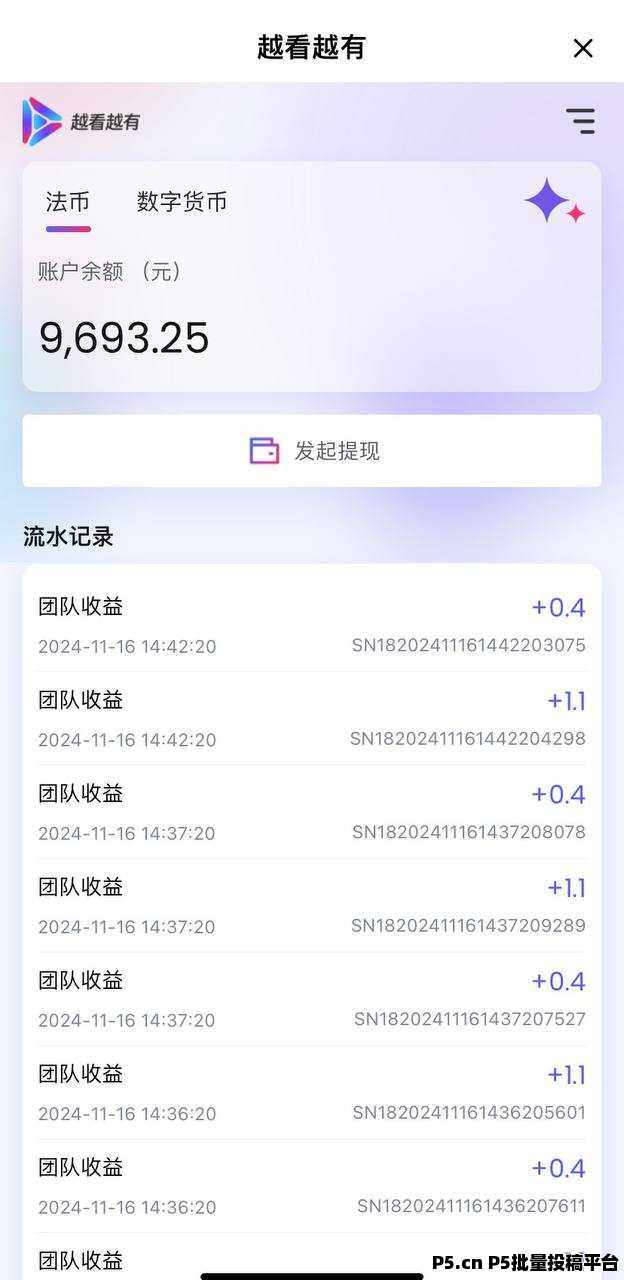Switch to the 数字货币 tab
The height and width of the screenshot is (1280, 624).
coord(182,202)
